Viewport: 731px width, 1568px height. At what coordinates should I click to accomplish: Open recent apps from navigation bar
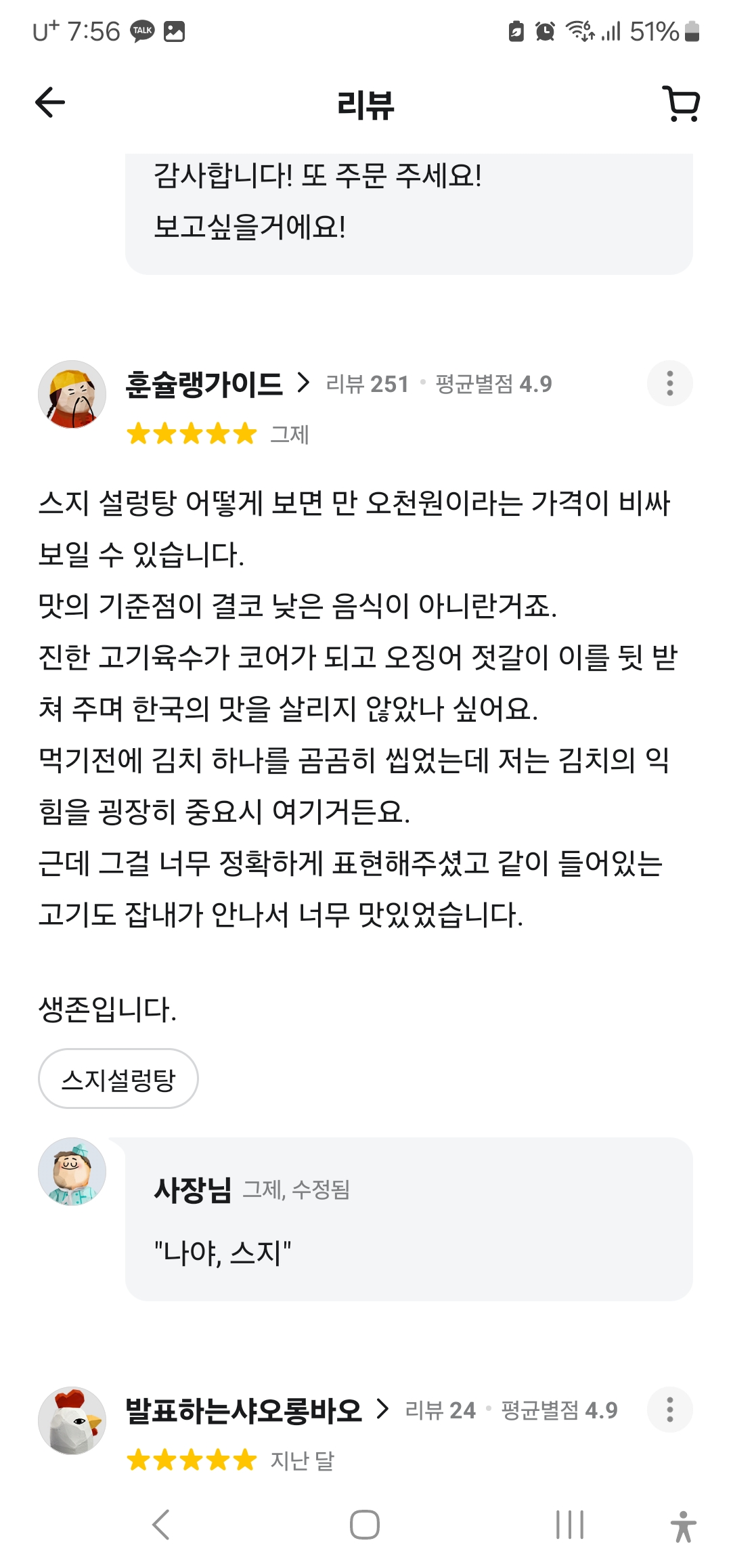click(x=570, y=1525)
